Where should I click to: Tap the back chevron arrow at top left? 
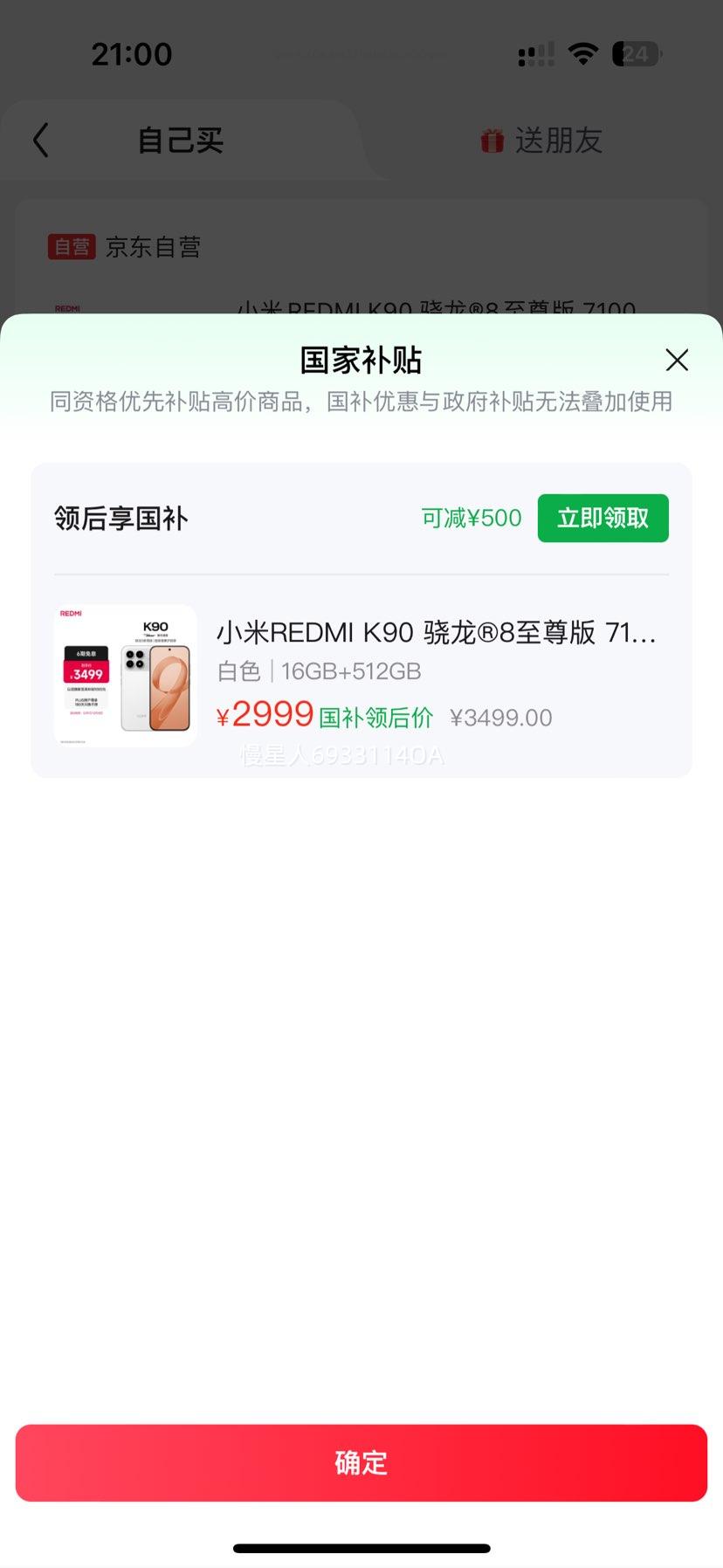(41, 140)
